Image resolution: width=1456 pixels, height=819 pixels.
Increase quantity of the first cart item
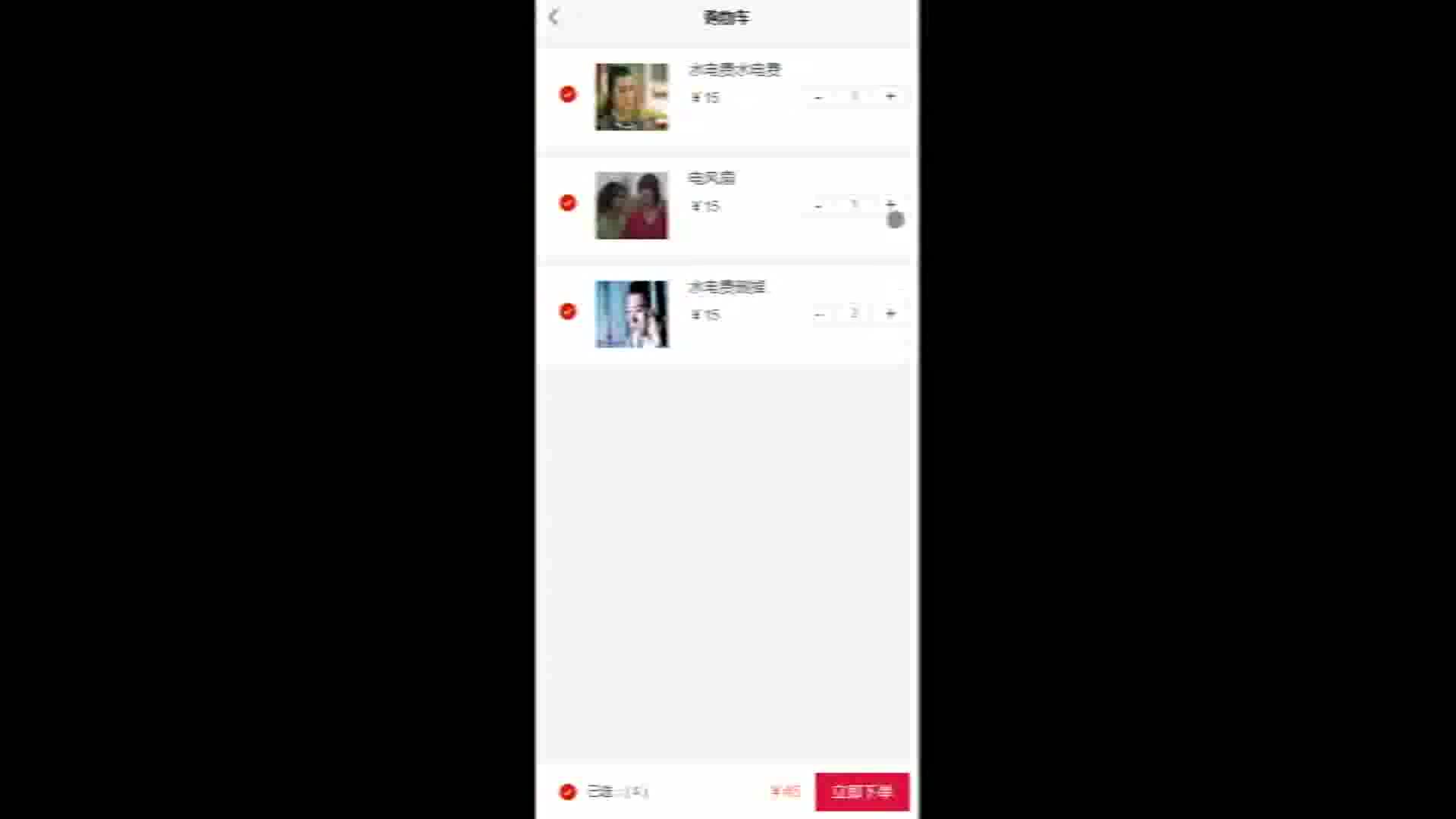890,96
